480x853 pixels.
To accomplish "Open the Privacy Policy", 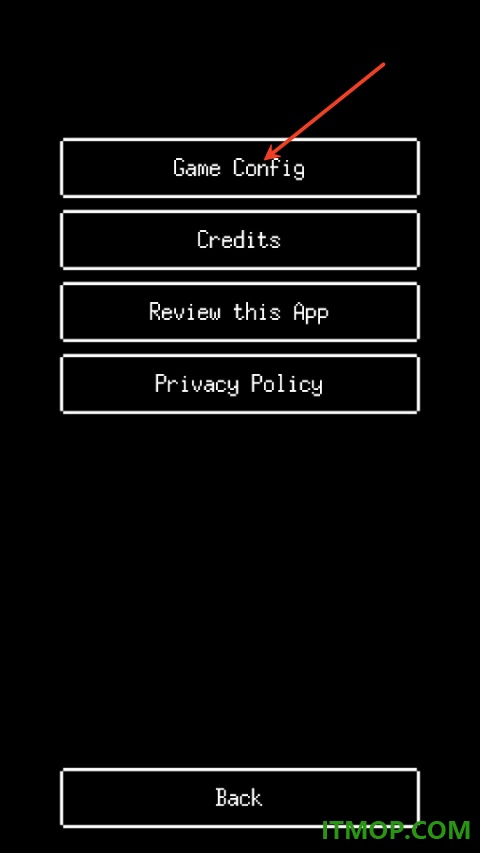I will coord(239,384).
